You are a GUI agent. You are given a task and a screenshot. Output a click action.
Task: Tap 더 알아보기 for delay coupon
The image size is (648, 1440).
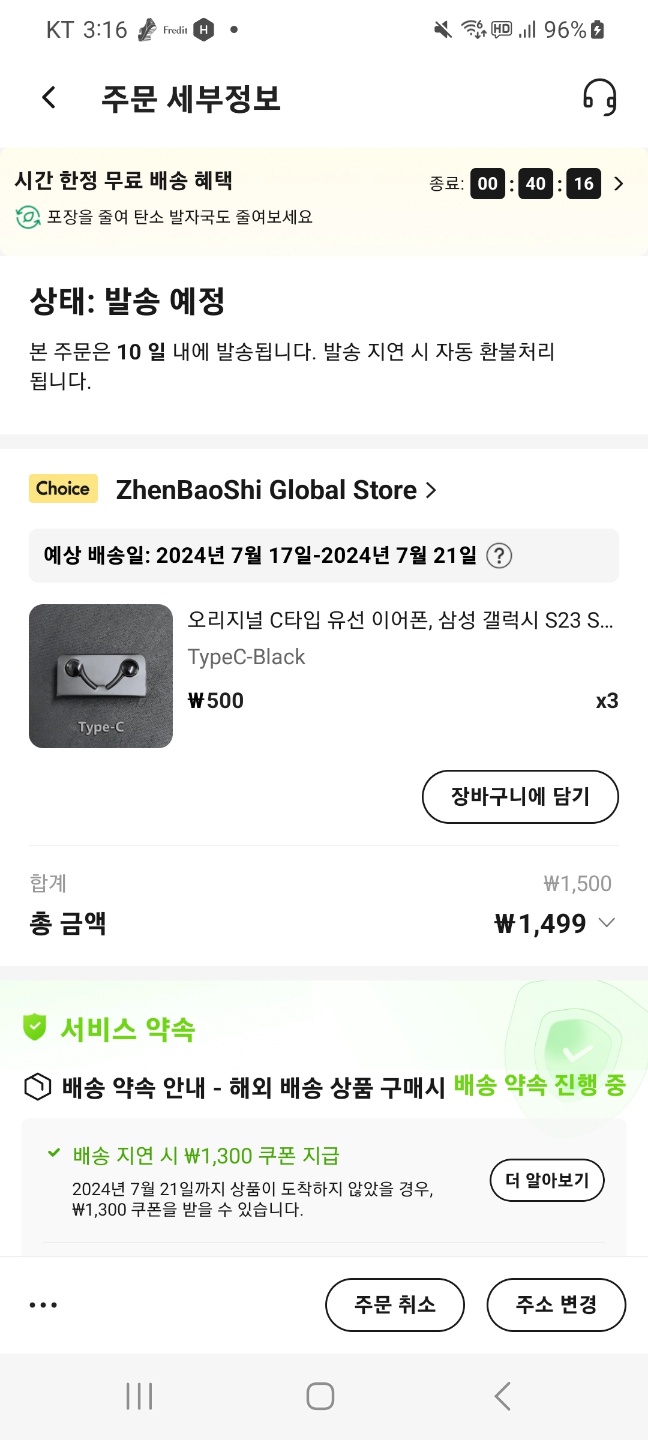[547, 1181]
